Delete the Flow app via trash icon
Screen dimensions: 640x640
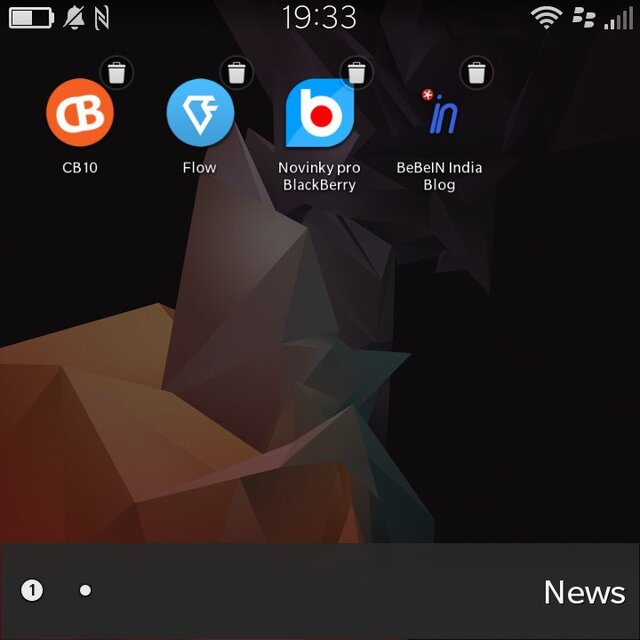point(236,73)
